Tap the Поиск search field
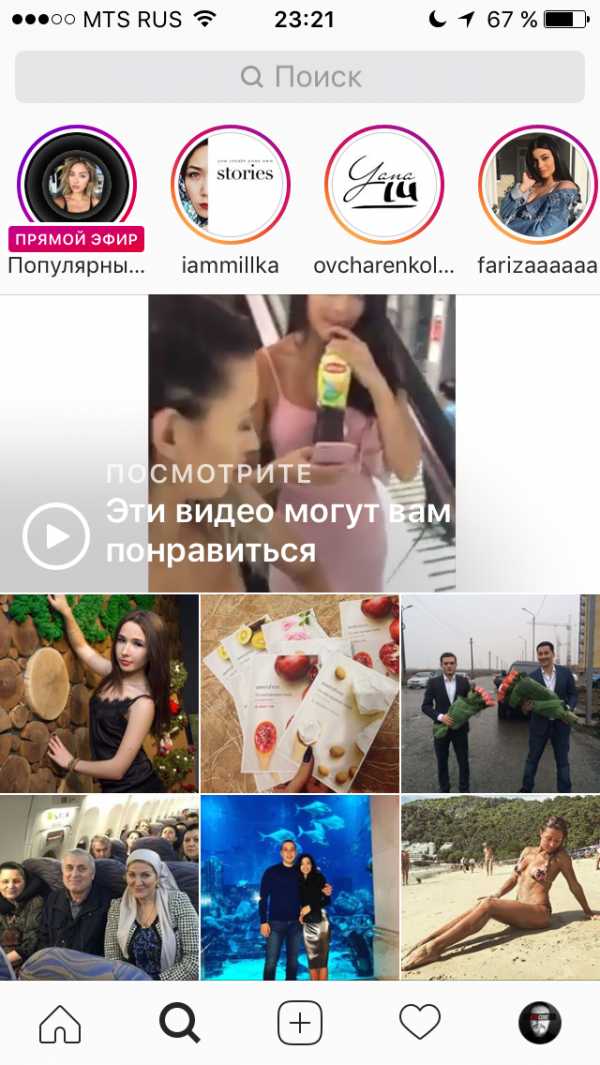This screenshot has height=1065, width=600. 300,77
